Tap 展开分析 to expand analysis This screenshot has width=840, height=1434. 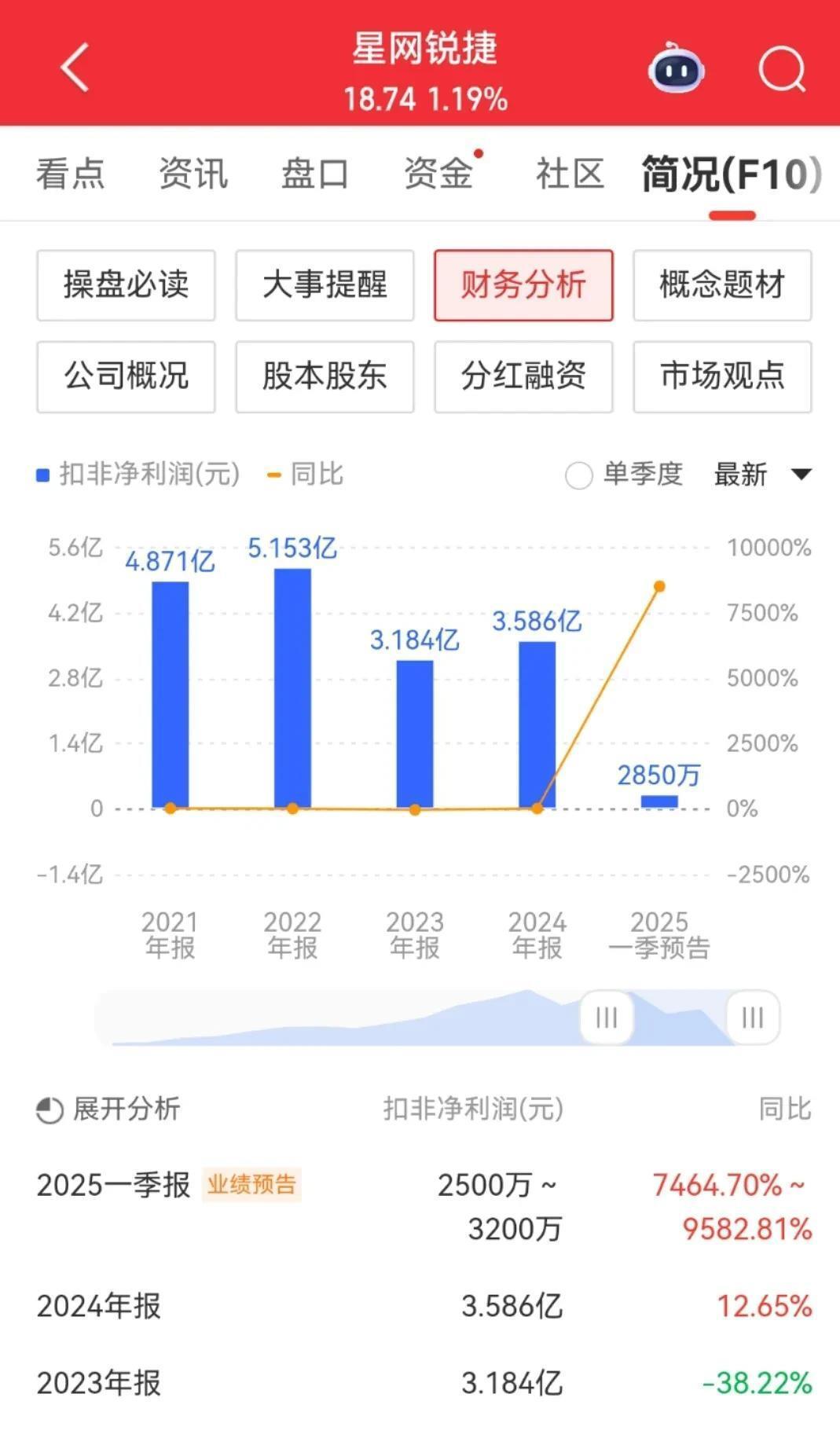pyautogui.click(x=108, y=1109)
